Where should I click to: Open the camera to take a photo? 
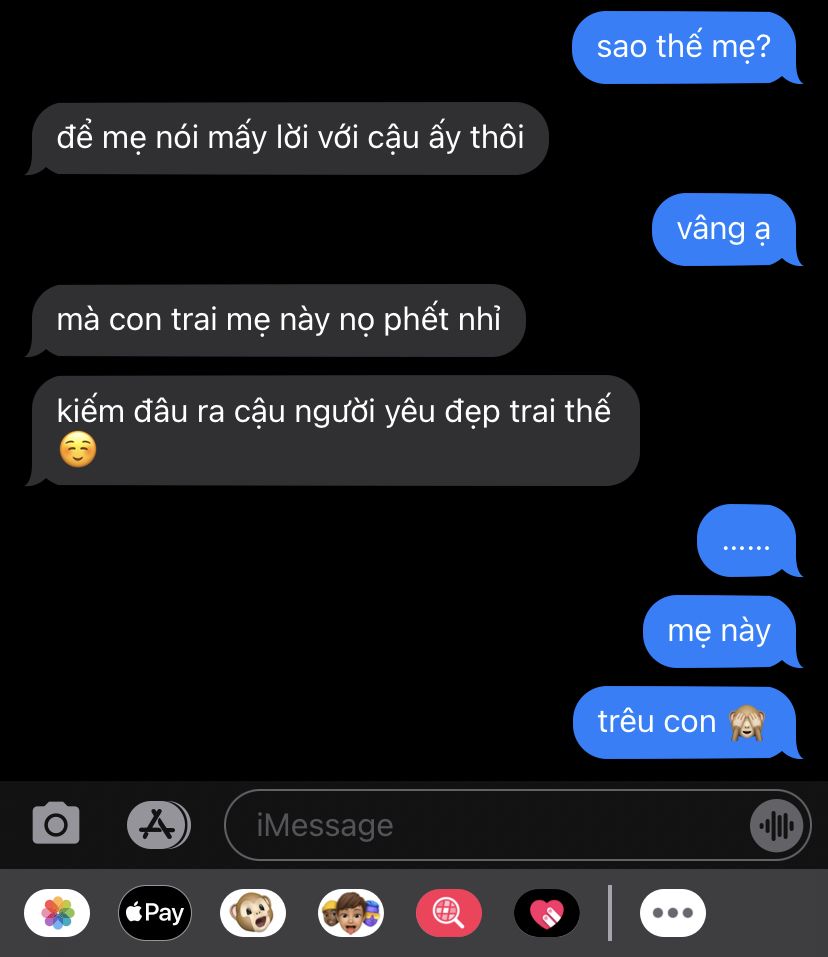tap(56, 825)
